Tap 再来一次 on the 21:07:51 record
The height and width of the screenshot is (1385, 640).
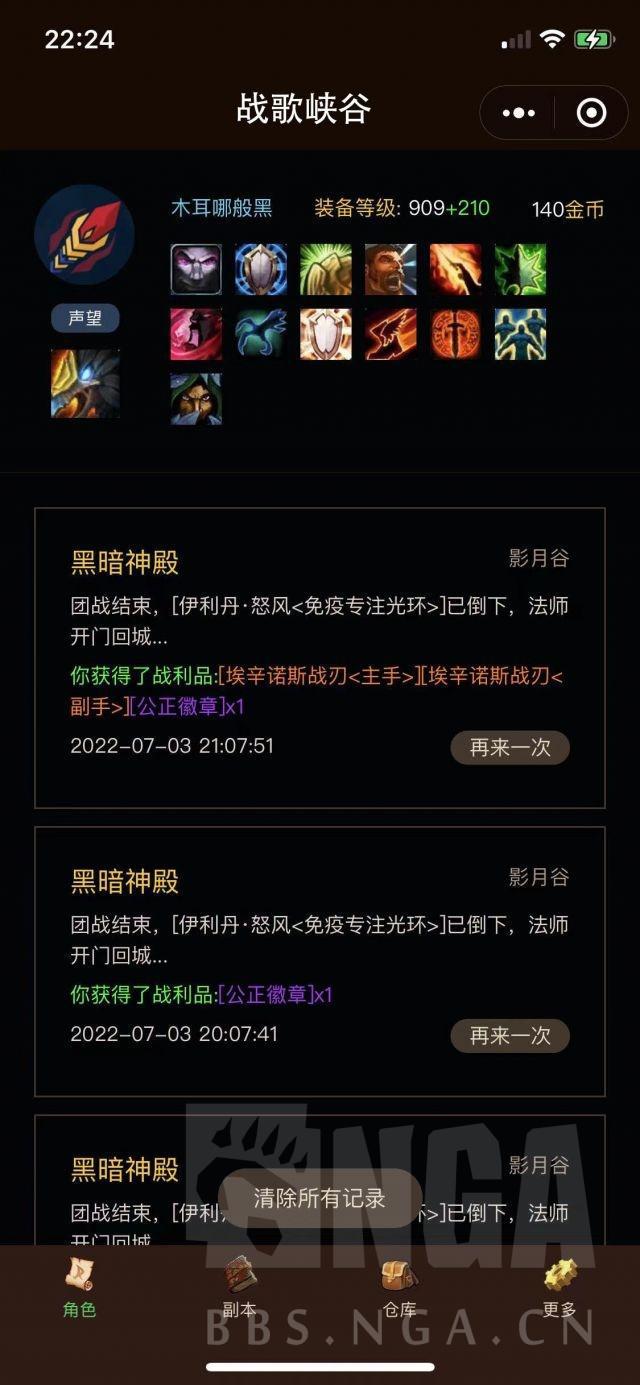(510, 747)
